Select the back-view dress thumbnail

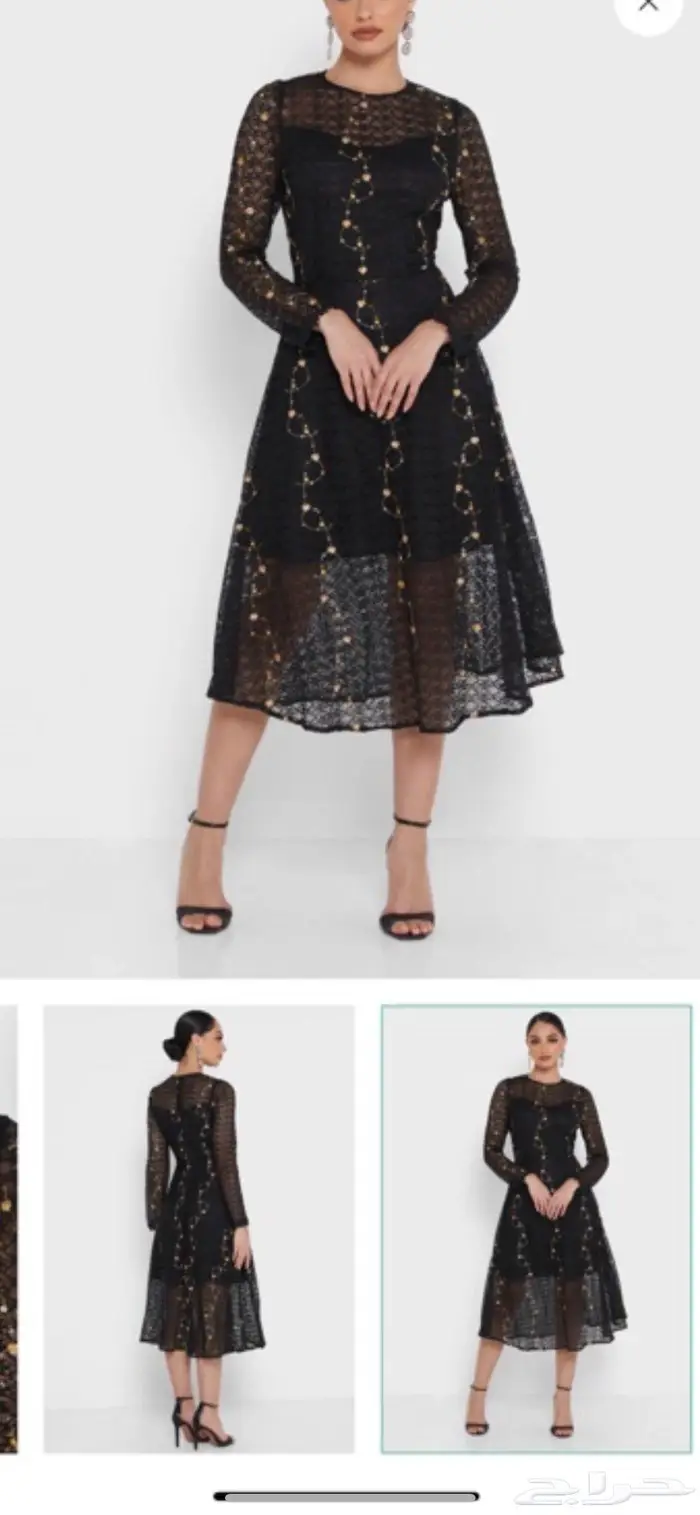198,1228
